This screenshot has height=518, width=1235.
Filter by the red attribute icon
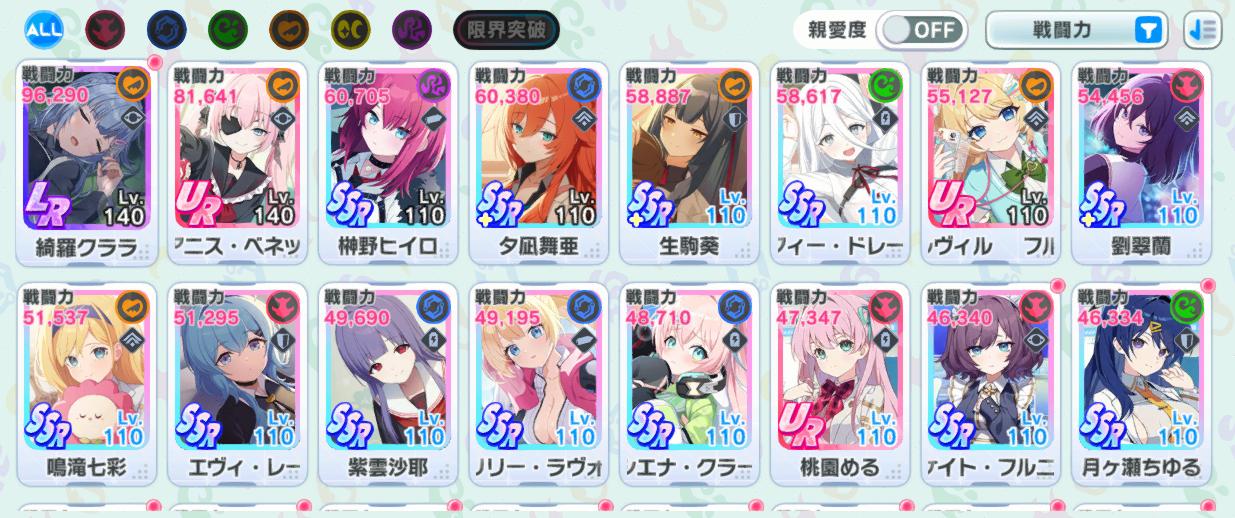(104, 30)
